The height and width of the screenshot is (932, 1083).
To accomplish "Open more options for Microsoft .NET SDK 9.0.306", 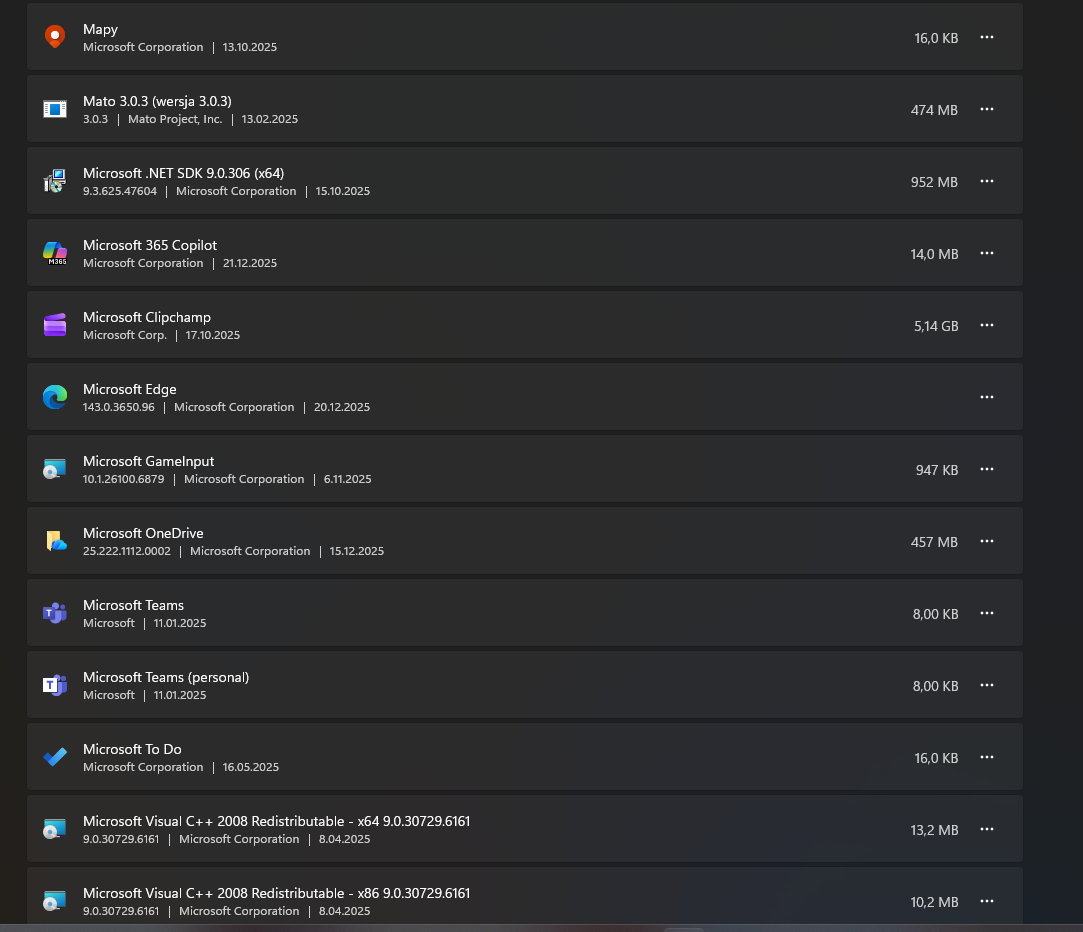I will [x=987, y=181].
